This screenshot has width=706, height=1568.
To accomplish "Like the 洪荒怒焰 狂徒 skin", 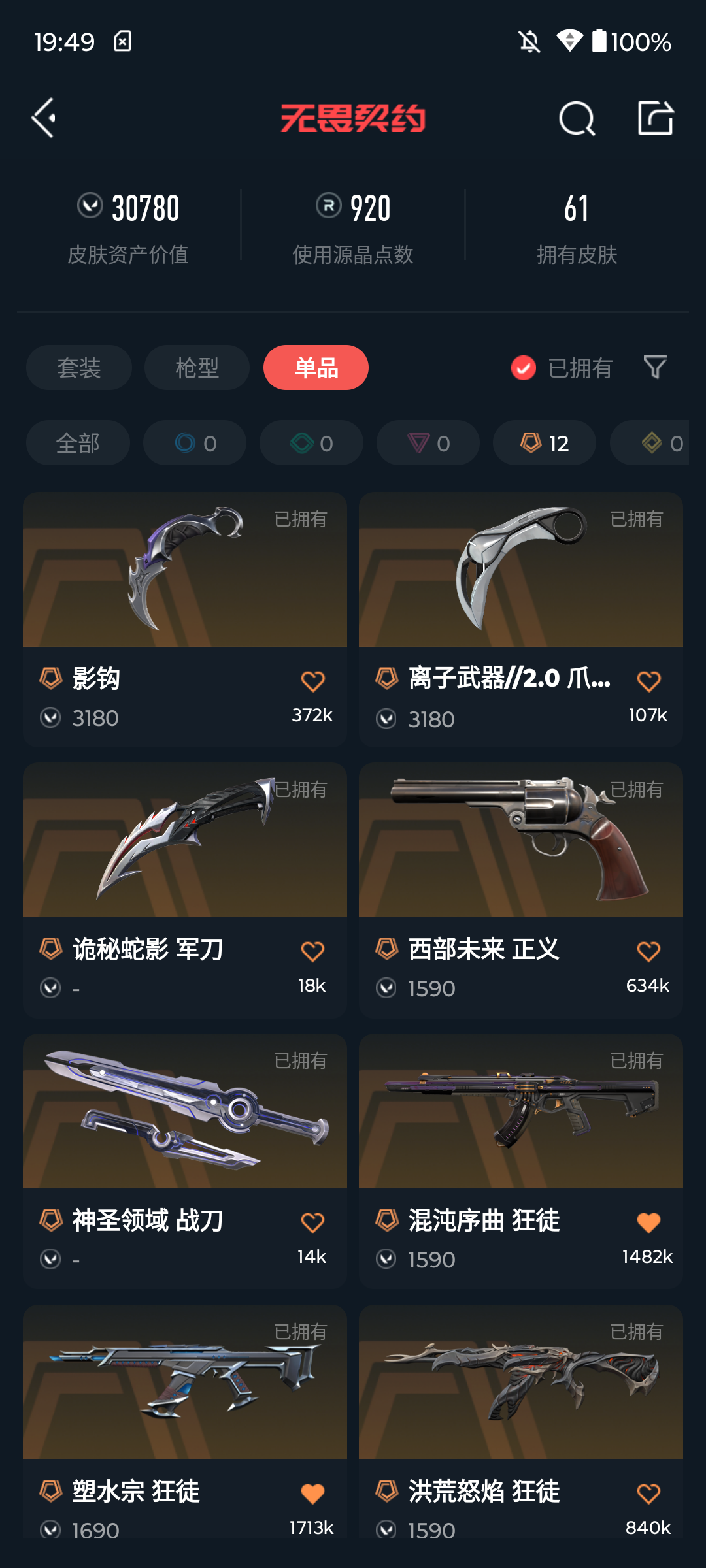I will 648,1494.
